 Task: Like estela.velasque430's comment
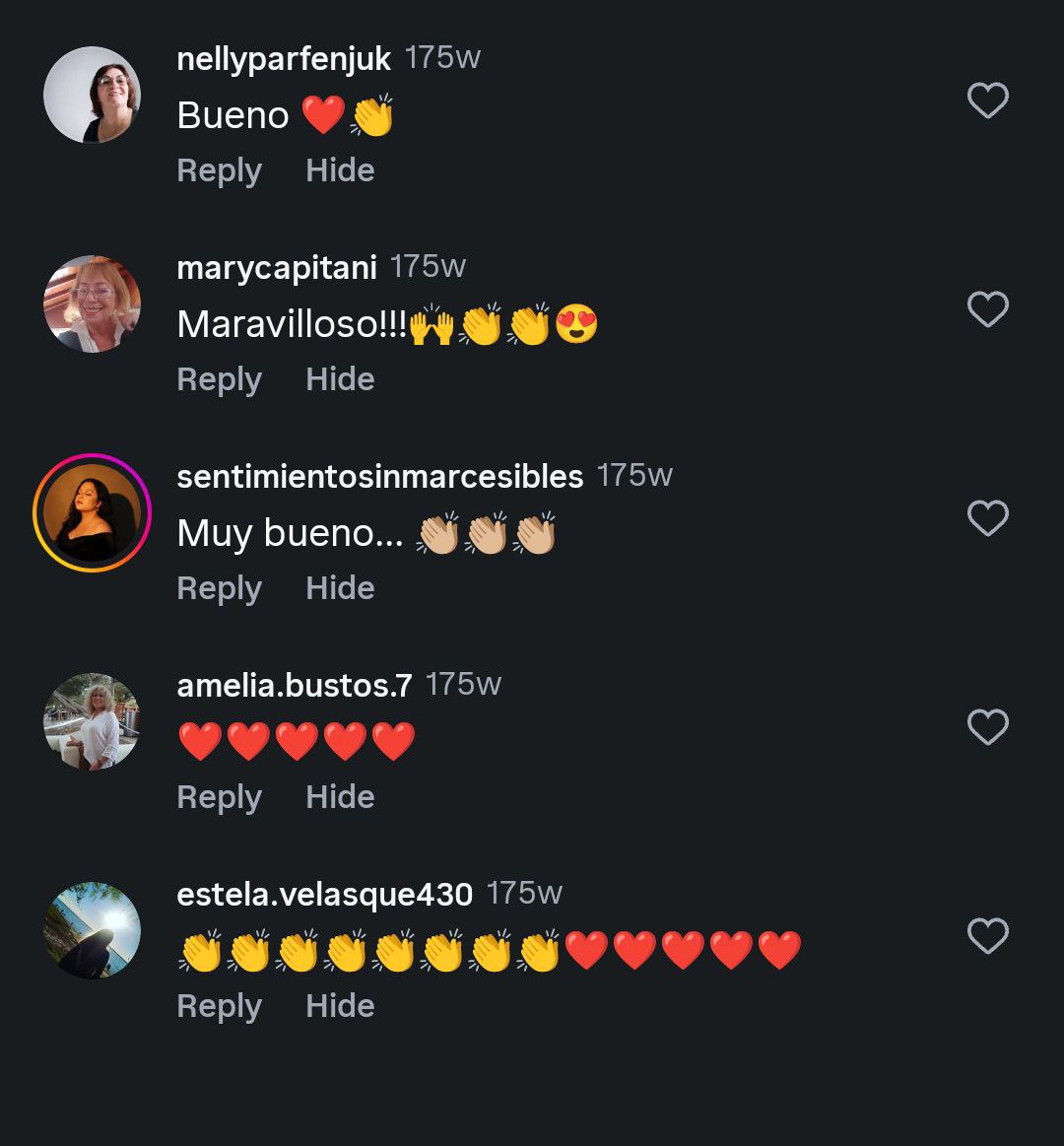tap(987, 936)
